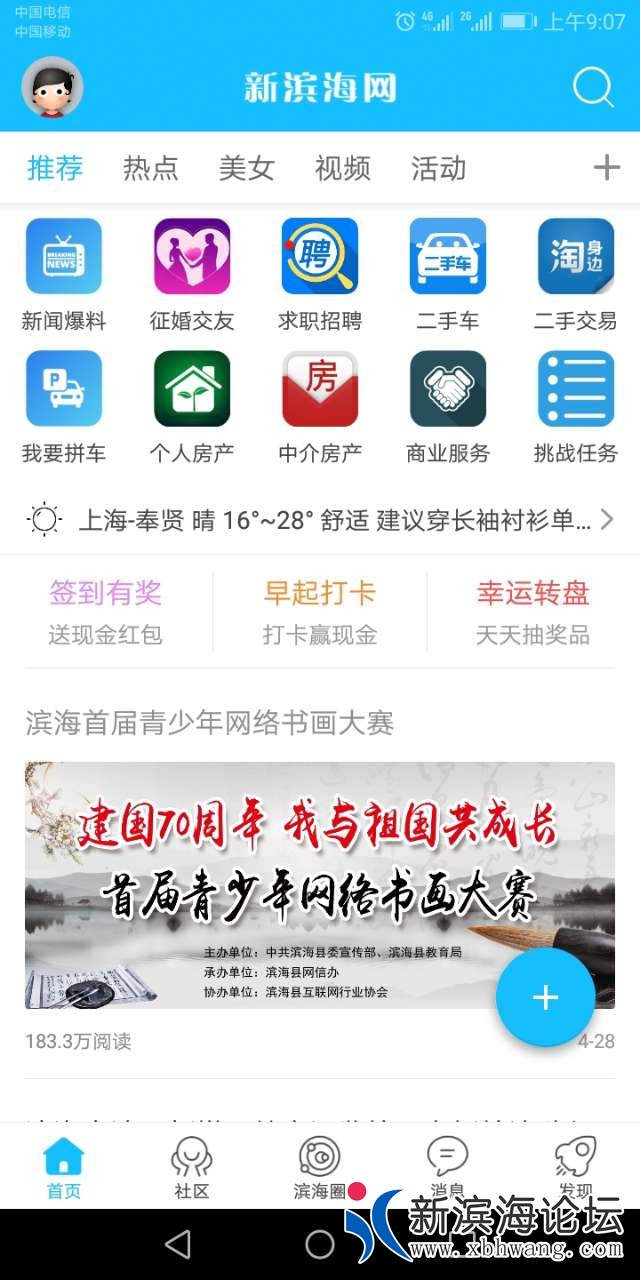The width and height of the screenshot is (640, 1280).
Task: Expand the 上海-奉贤 weather row
Action: (320, 520)
